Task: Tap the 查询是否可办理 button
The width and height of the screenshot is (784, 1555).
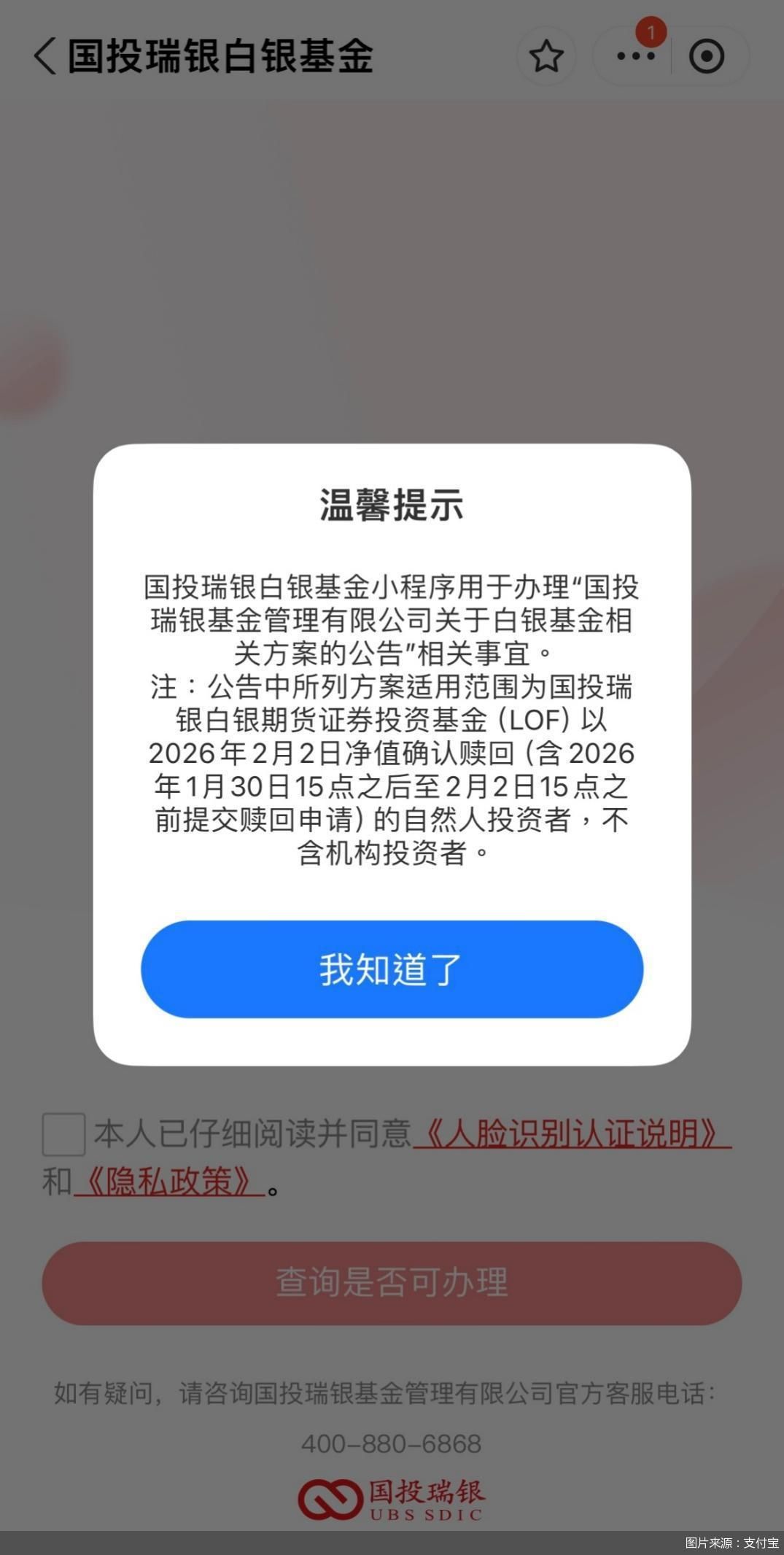Action: pos(392,1282)
